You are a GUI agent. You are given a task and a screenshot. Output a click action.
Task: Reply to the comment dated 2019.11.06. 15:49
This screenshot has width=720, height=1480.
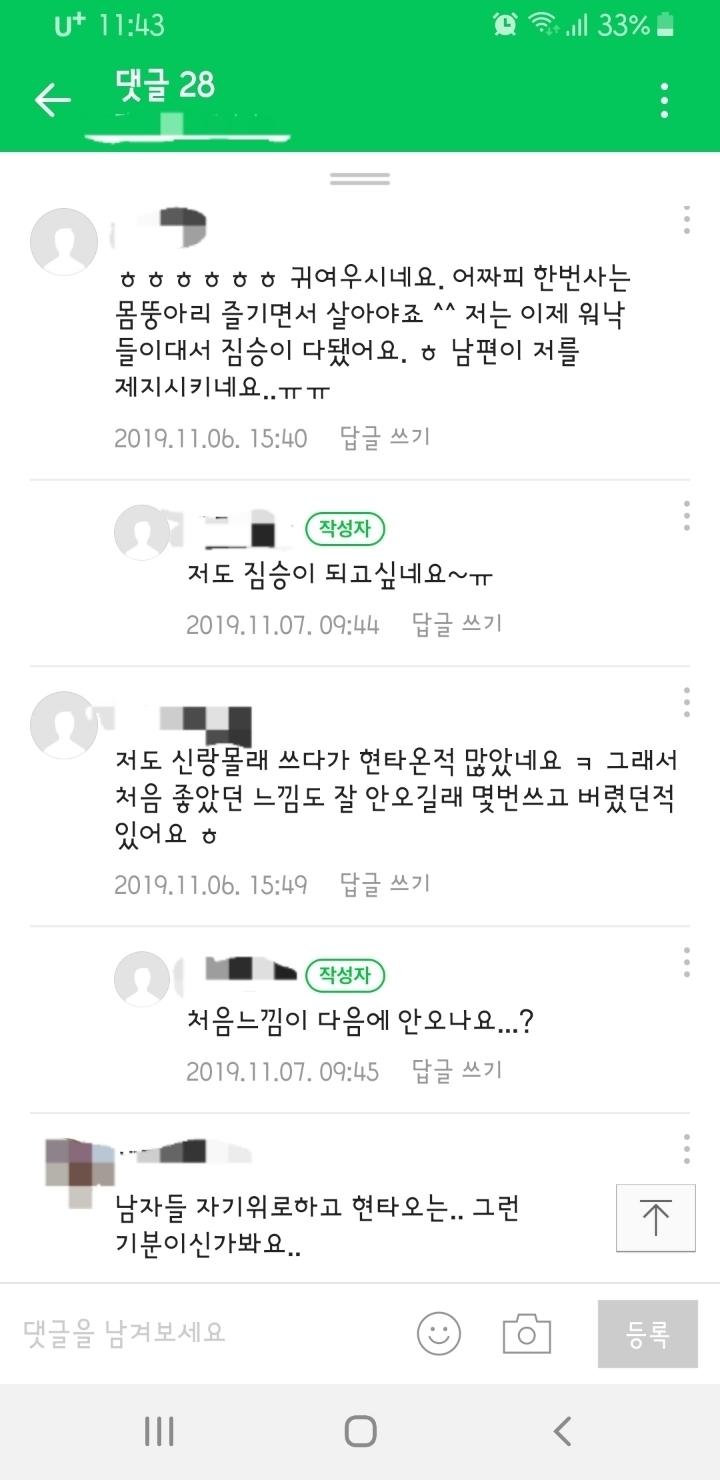[x=385, y=883]
